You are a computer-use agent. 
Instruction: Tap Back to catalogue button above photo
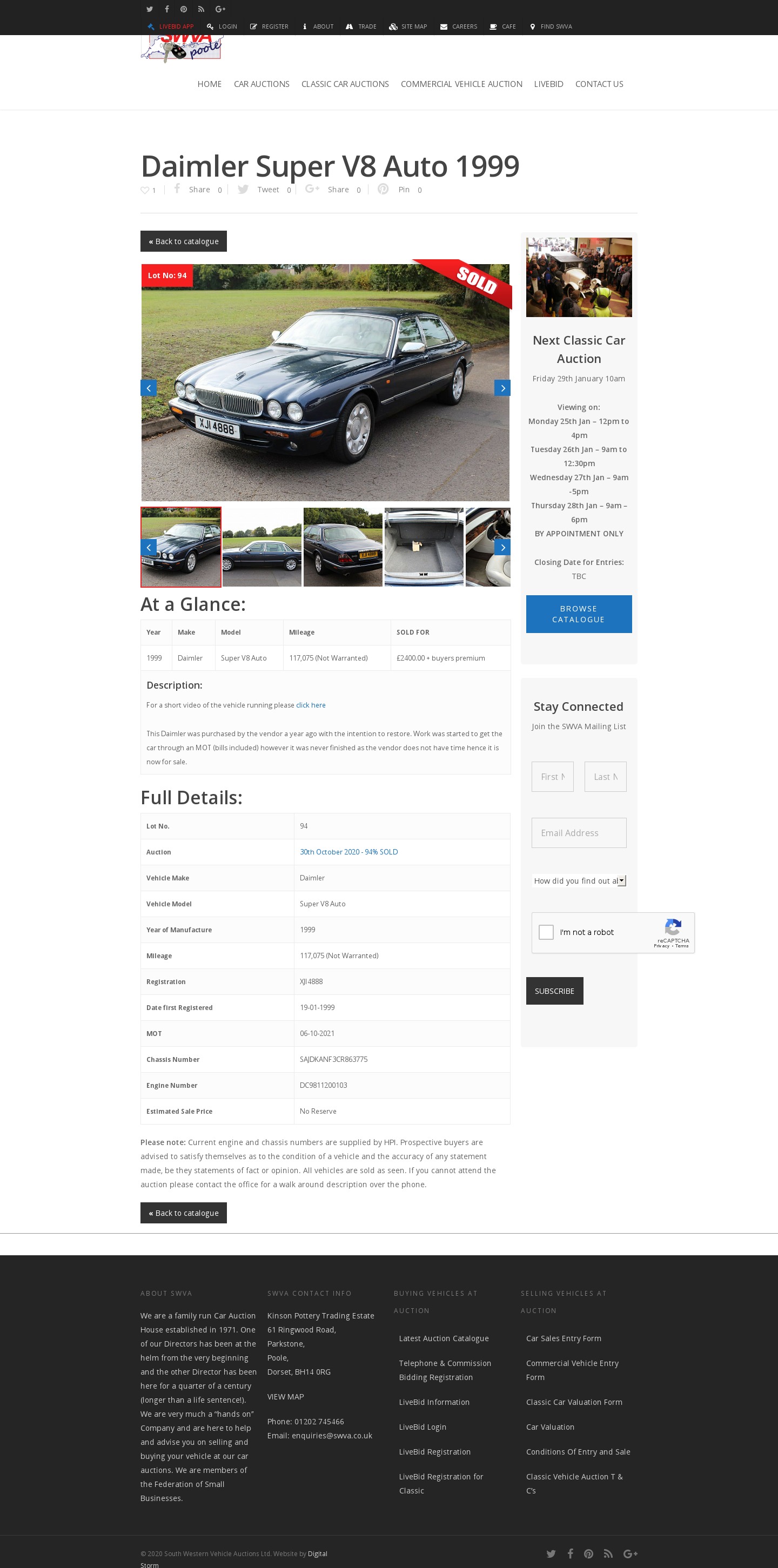click(x=183, y=241)
